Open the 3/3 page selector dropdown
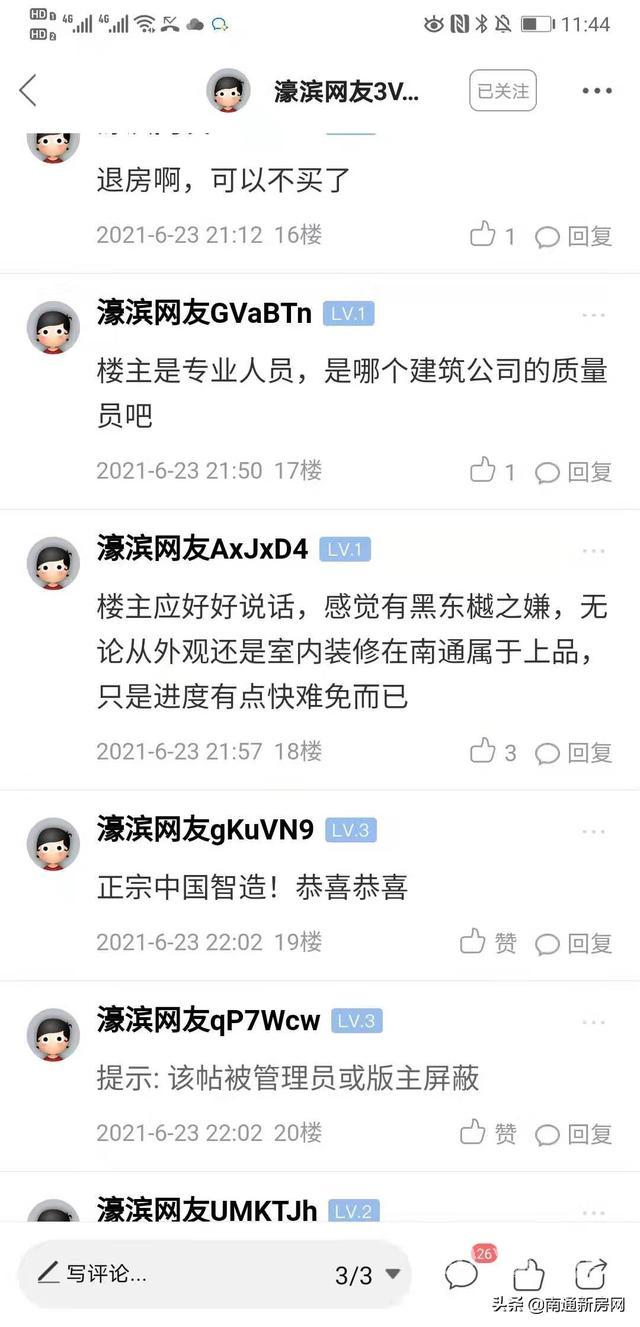 [367, 1275]
